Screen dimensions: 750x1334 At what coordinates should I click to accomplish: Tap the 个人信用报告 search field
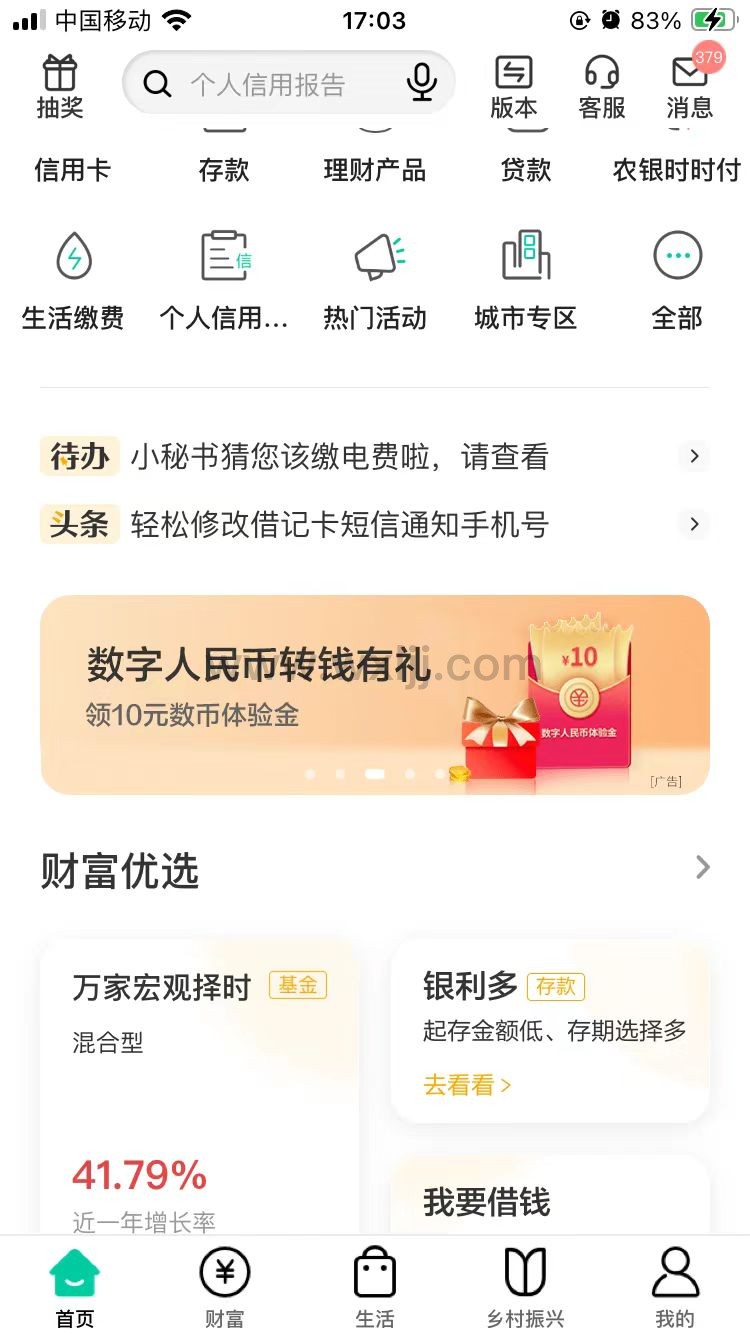coord(268,84)
